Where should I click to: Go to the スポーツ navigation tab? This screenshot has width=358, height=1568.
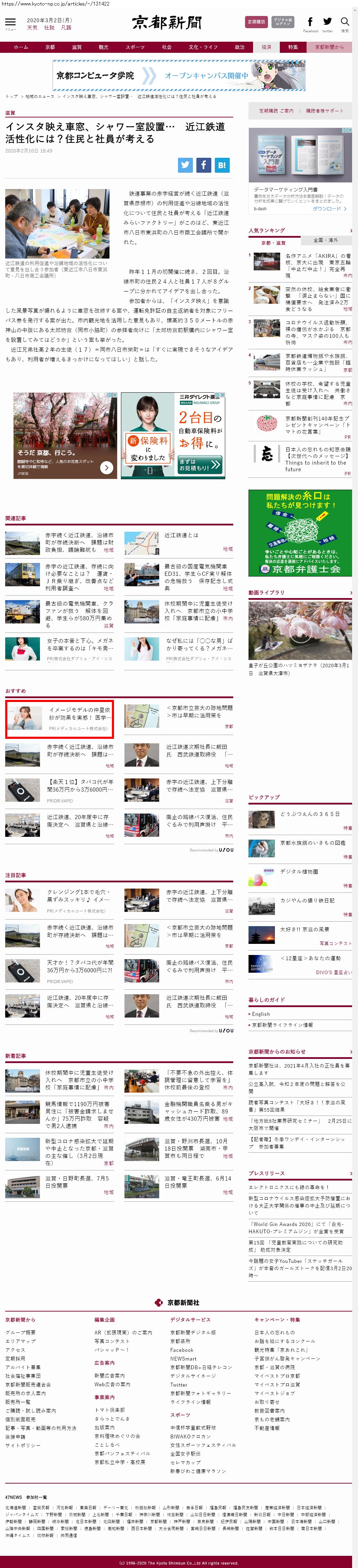coord(135,47)
